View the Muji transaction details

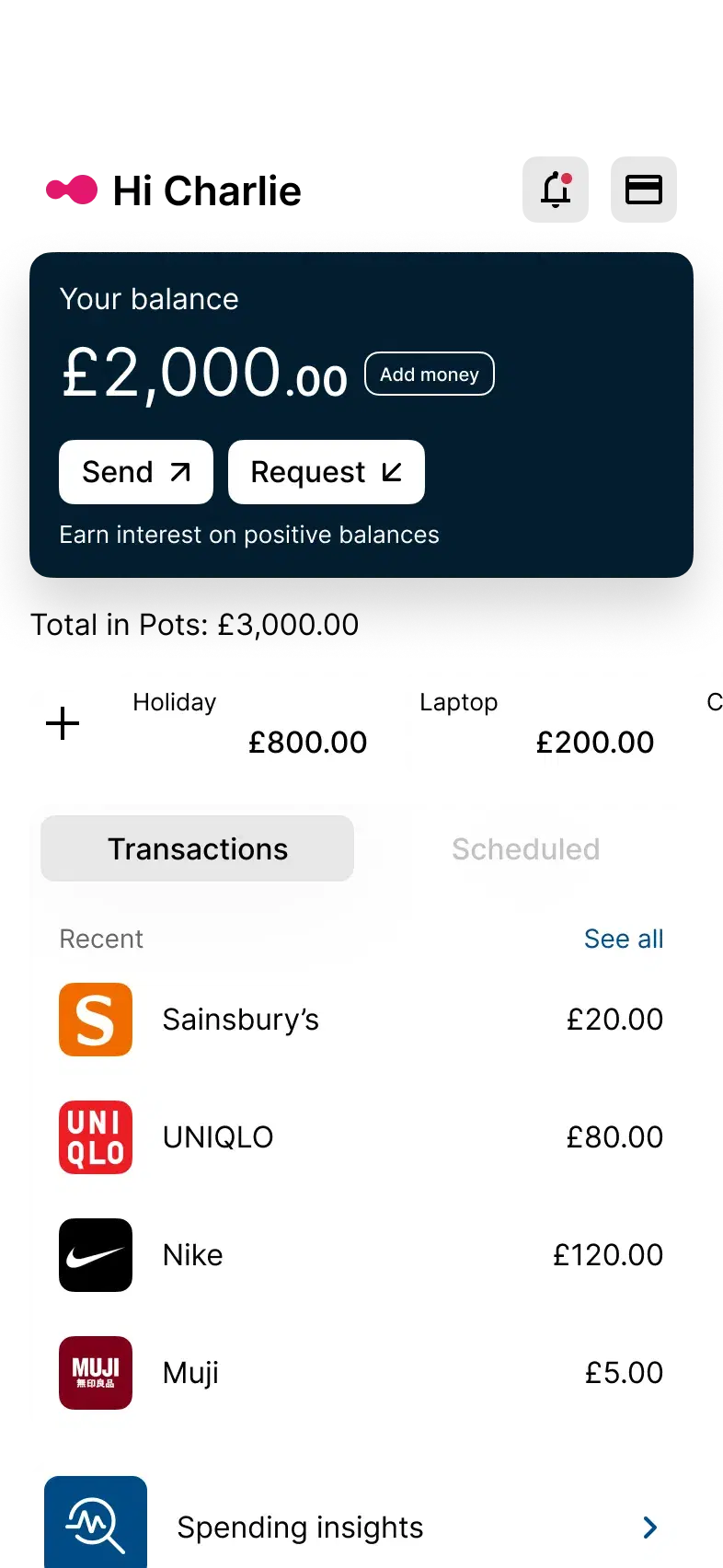point(361,1373)
